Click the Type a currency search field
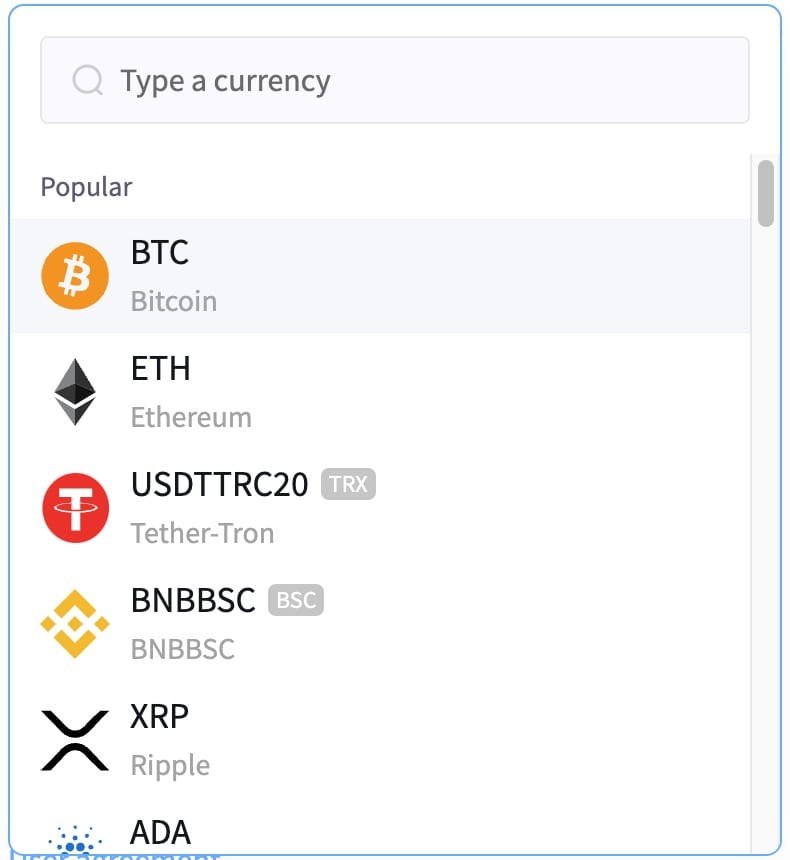 click(394, 79)
